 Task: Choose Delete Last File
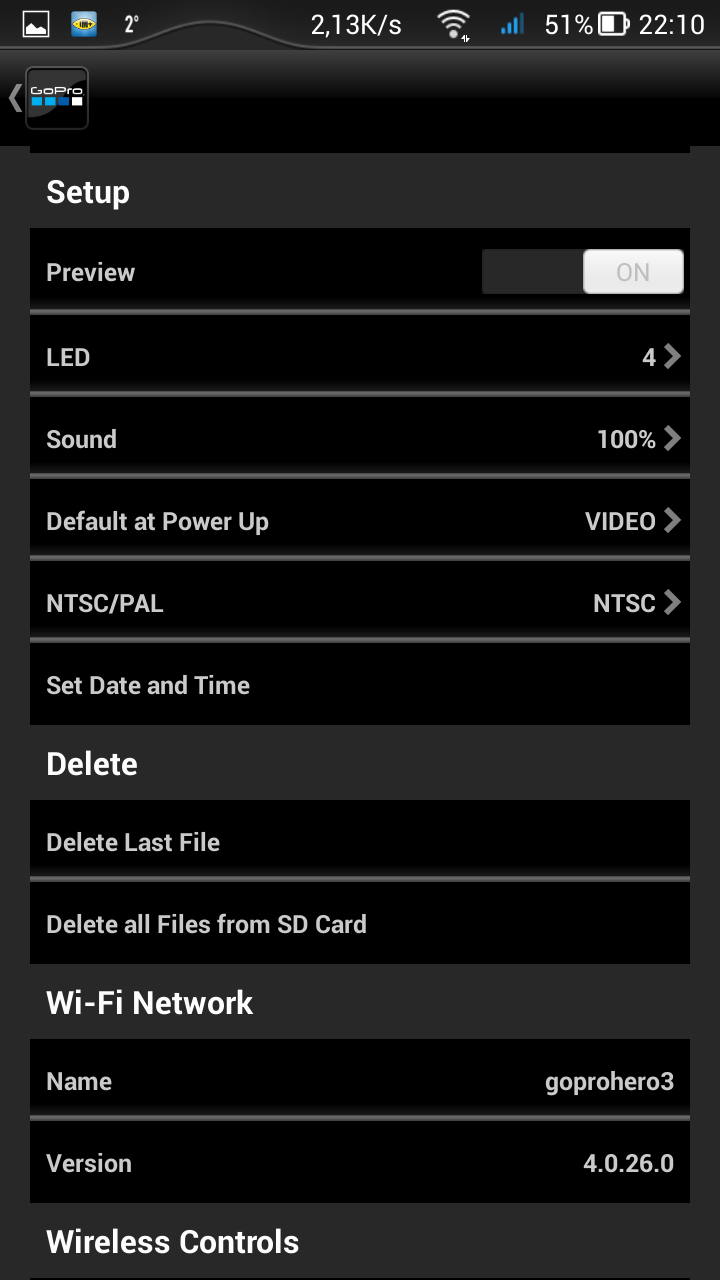tap(360, 842)
